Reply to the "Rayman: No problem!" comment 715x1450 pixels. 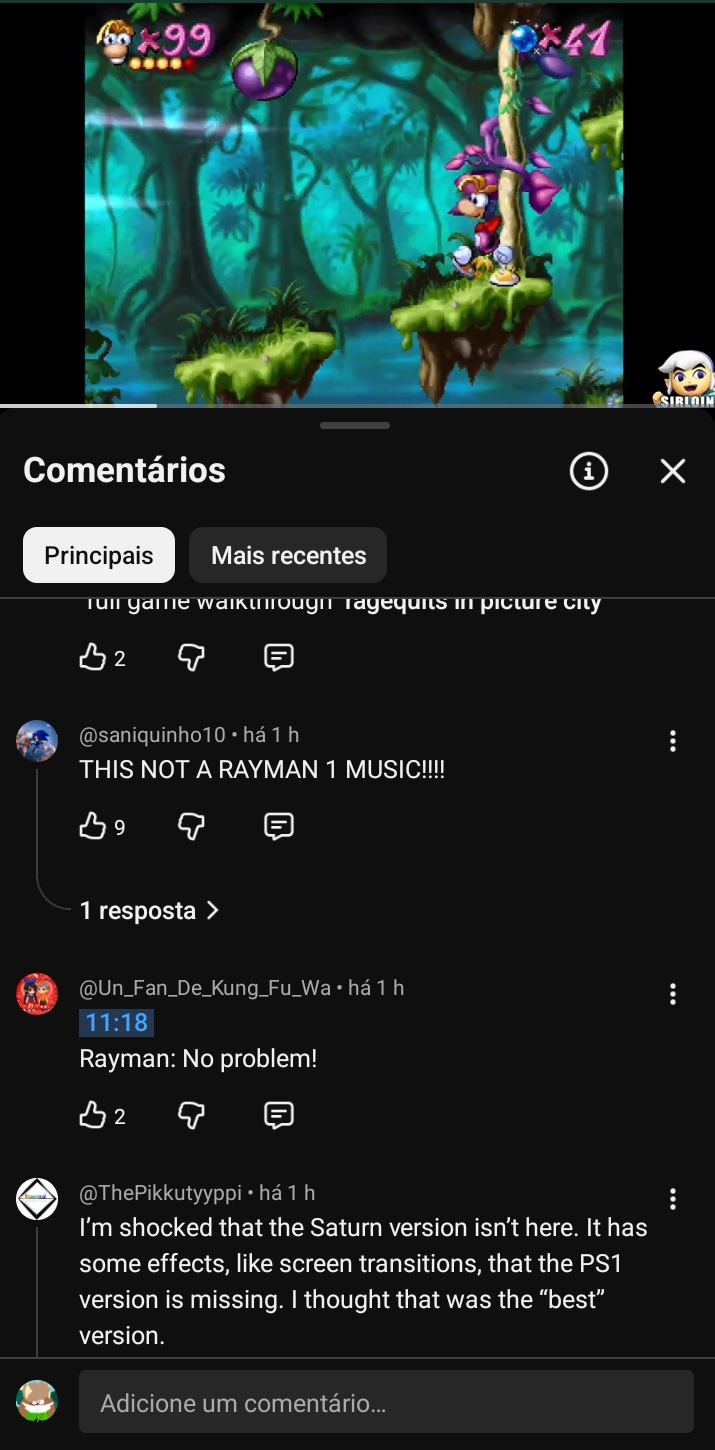pyautogui.click(x=278, y=1116)
